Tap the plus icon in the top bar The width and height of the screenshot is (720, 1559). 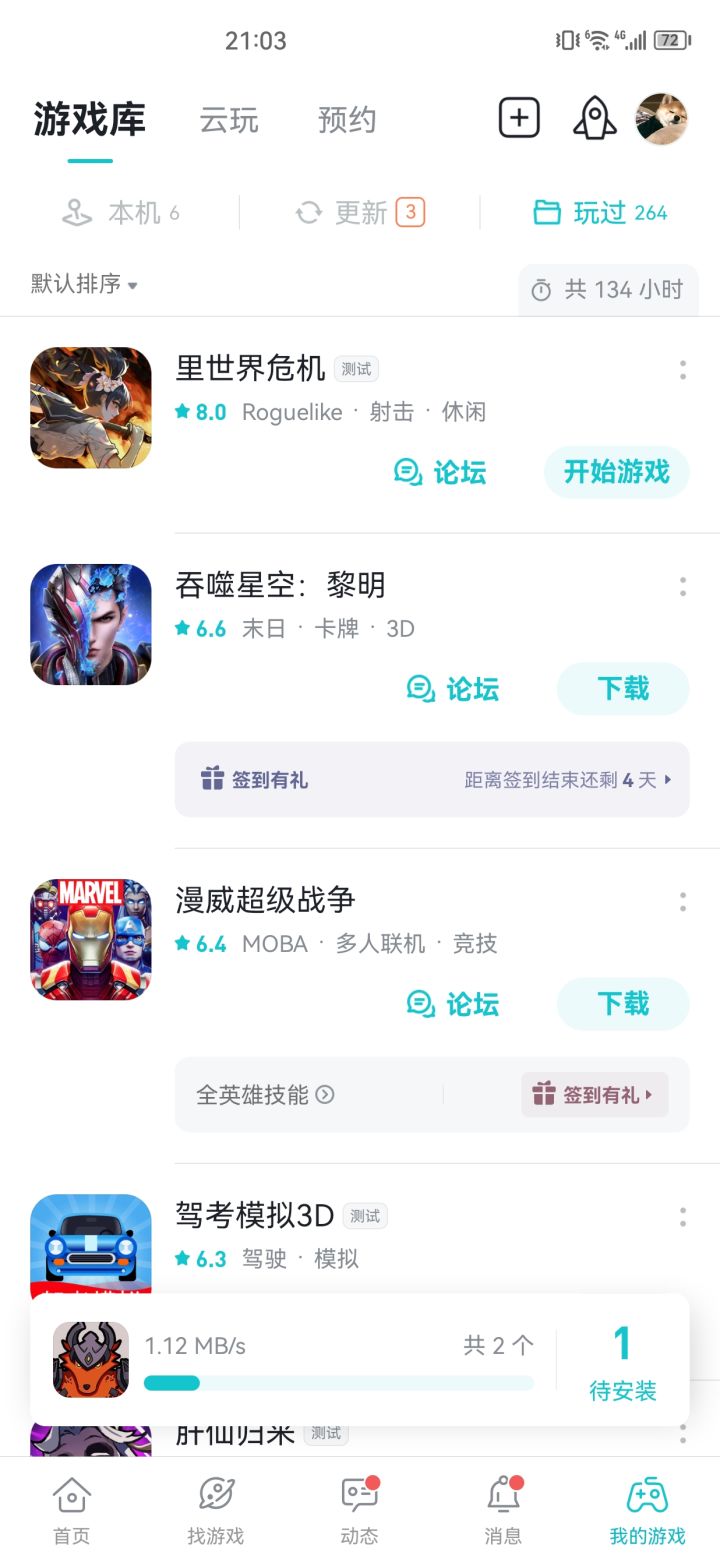(519, 119)
